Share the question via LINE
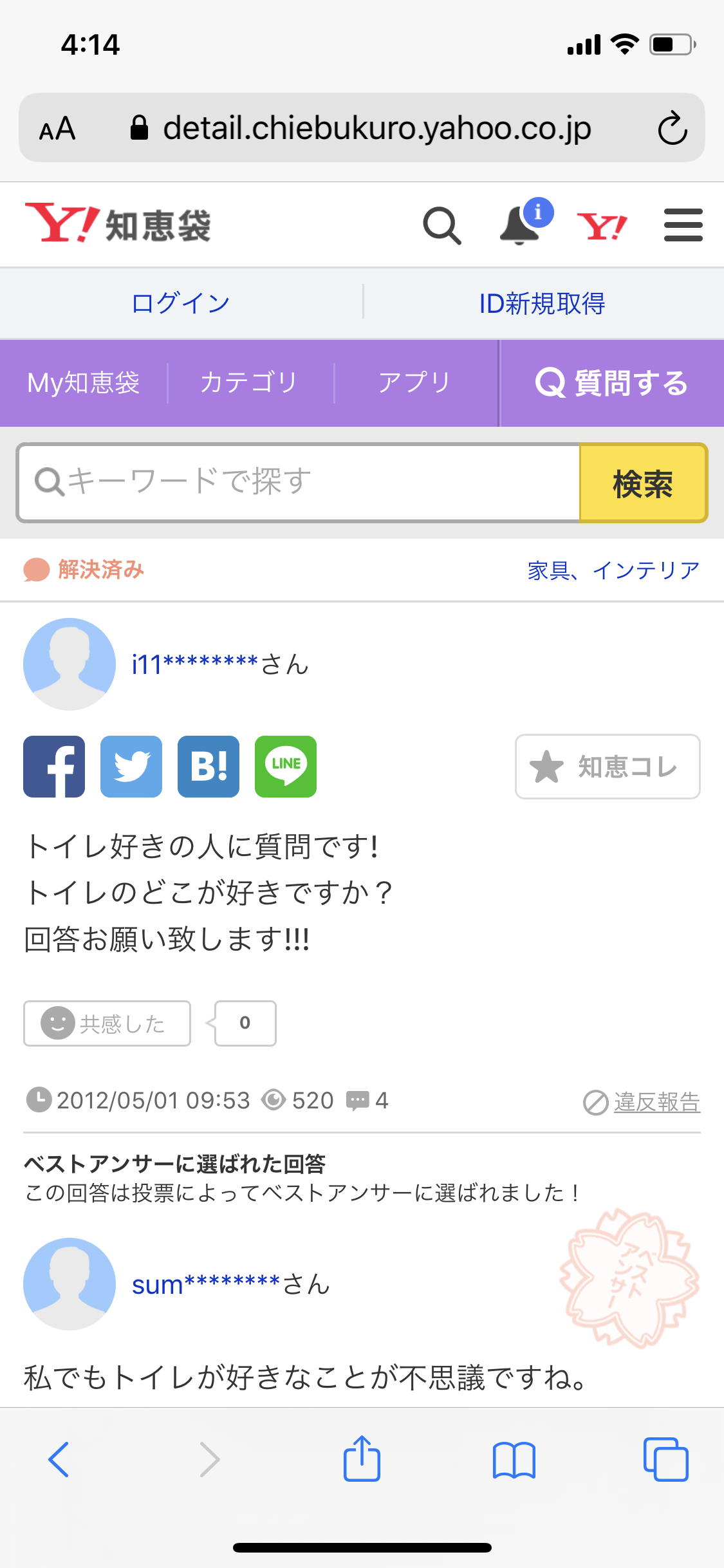The width and height of the screenshot is (724, 1568). [286, 767]
